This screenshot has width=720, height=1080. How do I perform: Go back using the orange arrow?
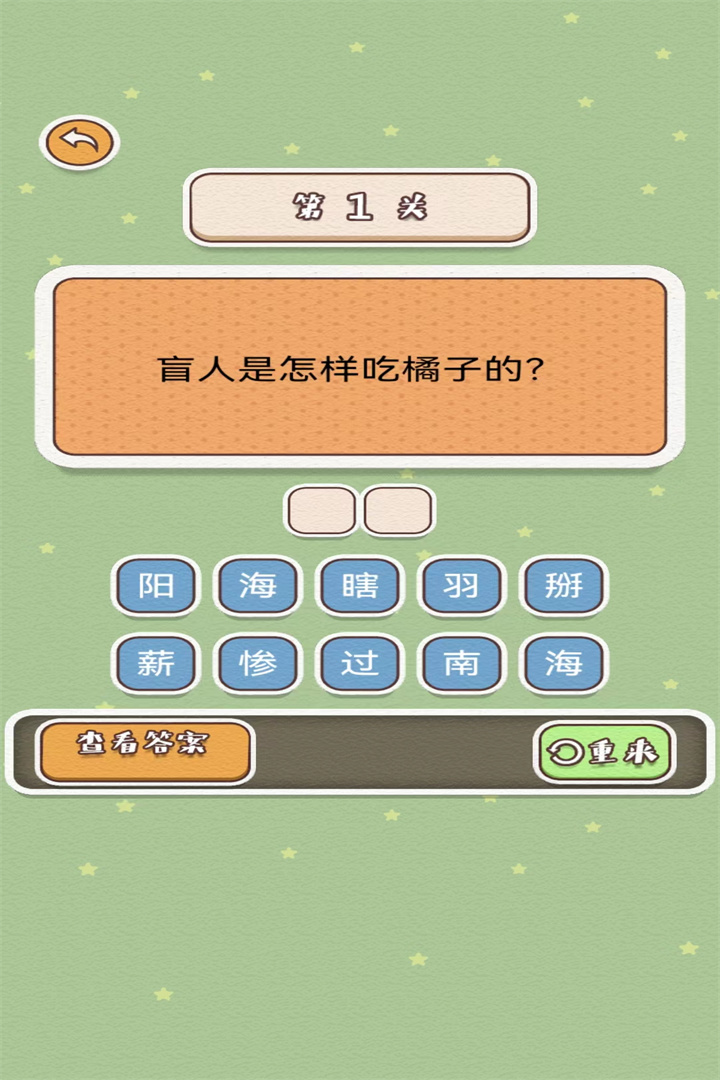79,142
